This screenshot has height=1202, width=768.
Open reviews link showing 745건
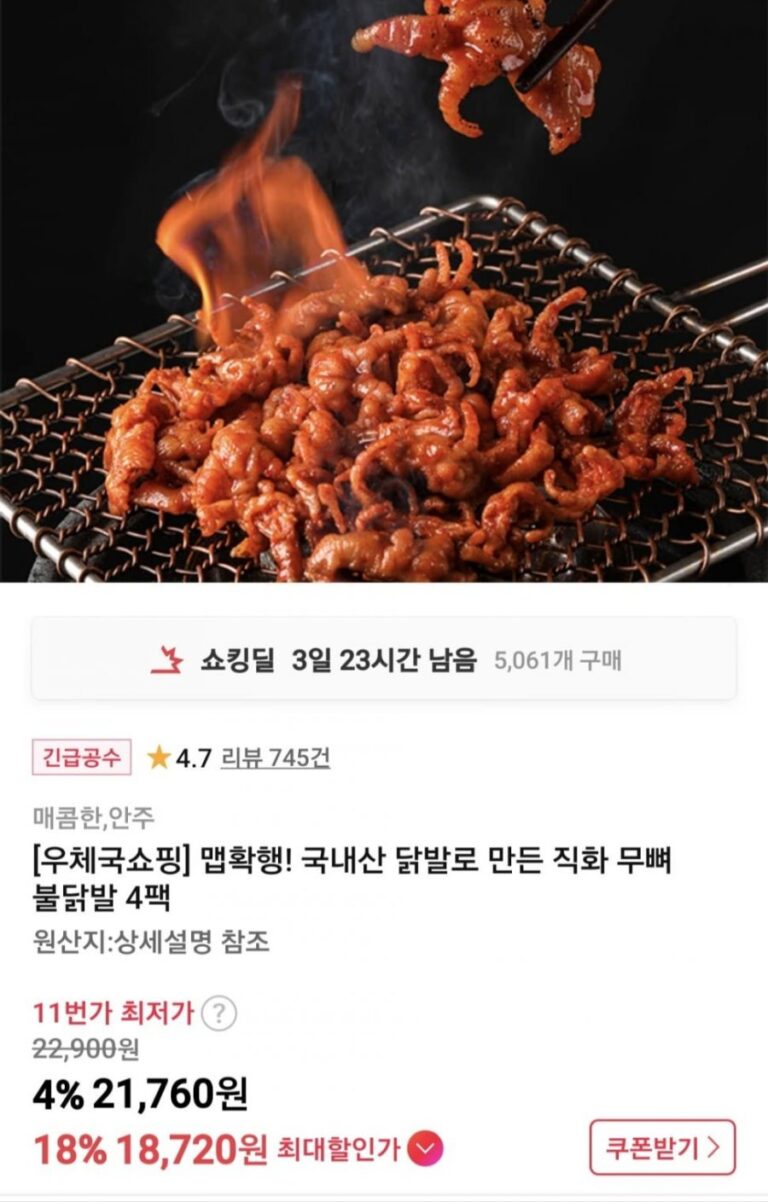[274, 758]
